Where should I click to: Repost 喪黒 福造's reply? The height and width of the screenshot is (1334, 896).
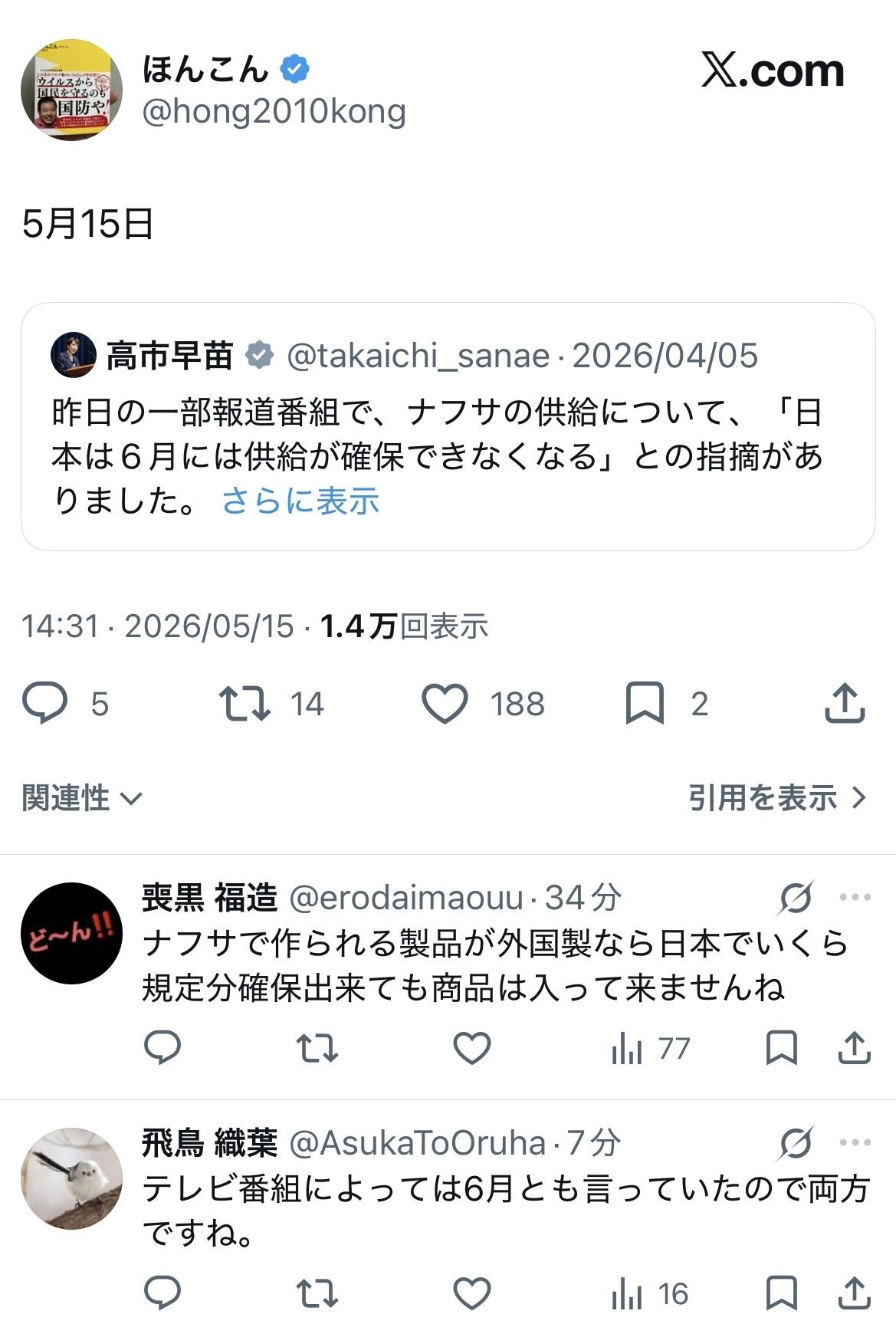317,1047
